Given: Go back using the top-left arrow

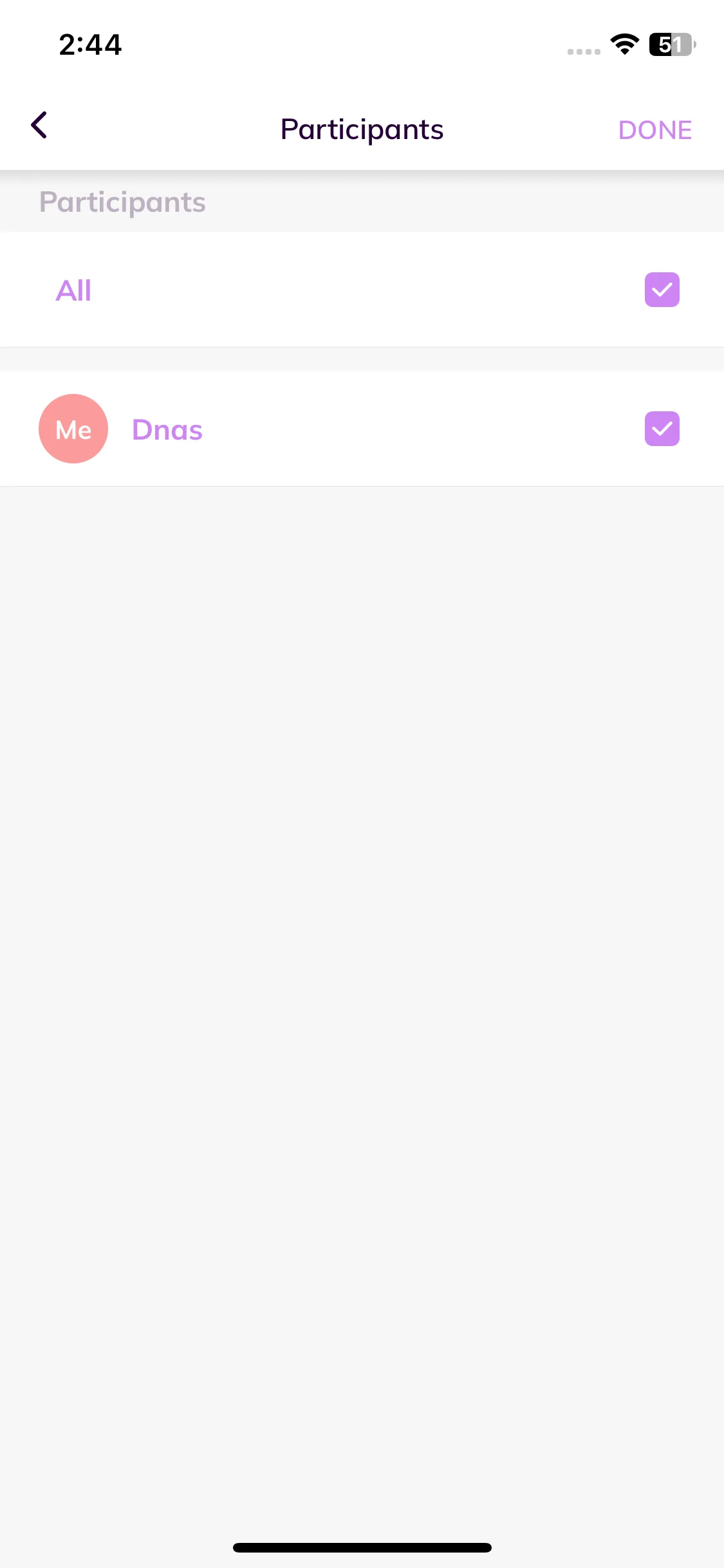Looking at the screenshot, I should tap(39, 126).
